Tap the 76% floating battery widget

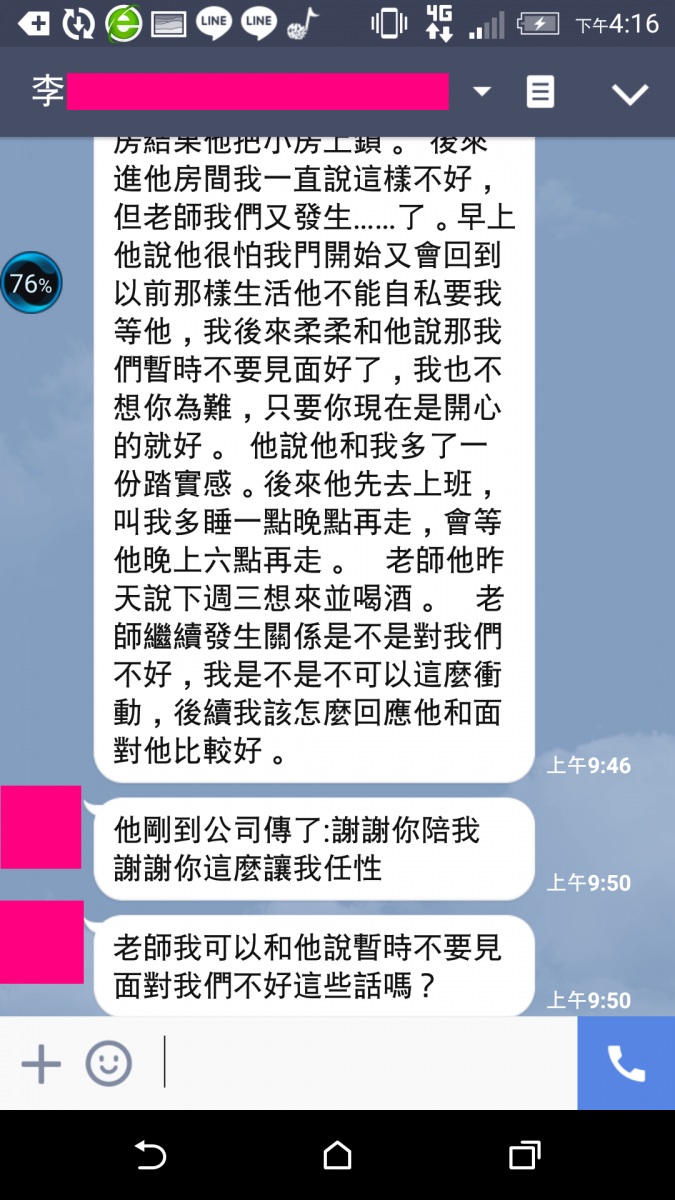(x=31, y=283)
